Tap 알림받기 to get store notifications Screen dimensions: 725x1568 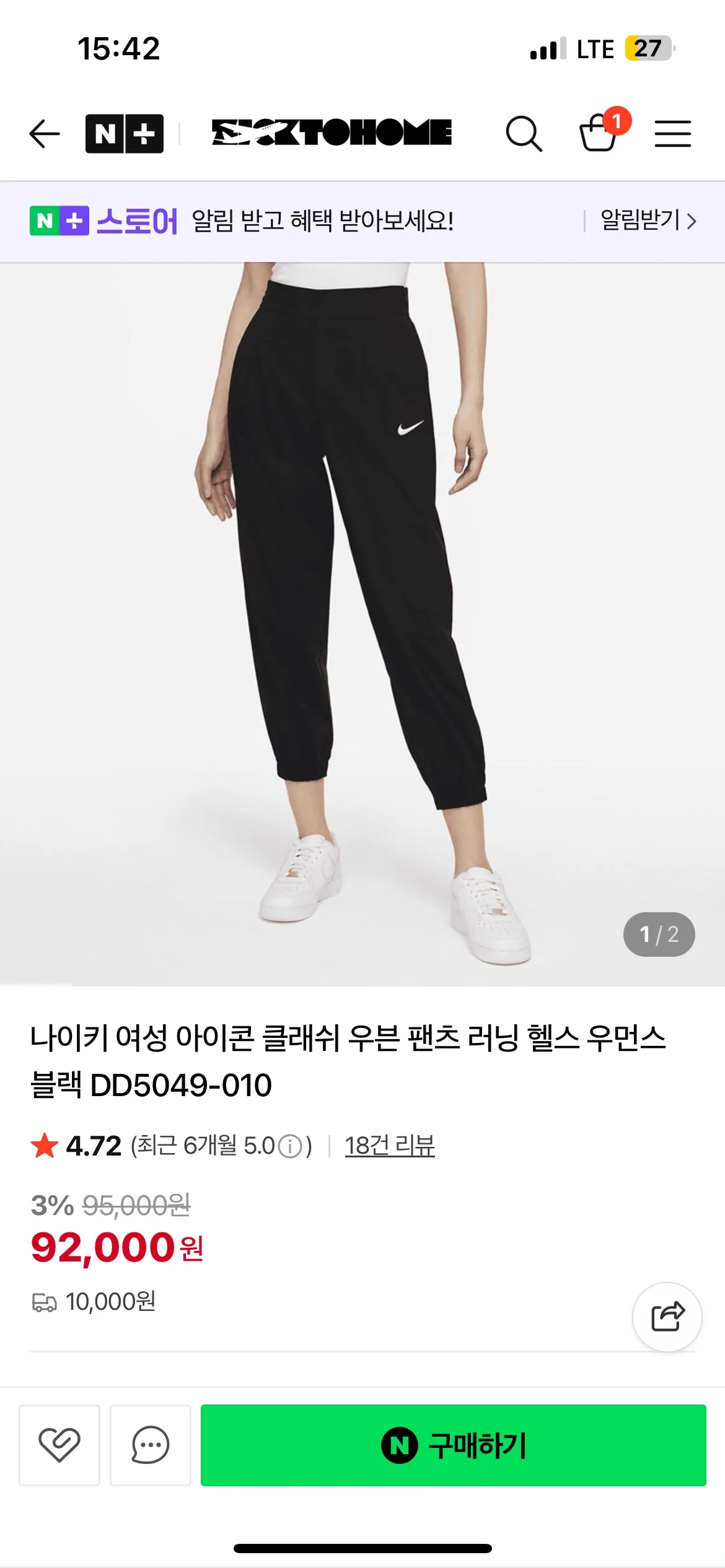click(648, 221)
